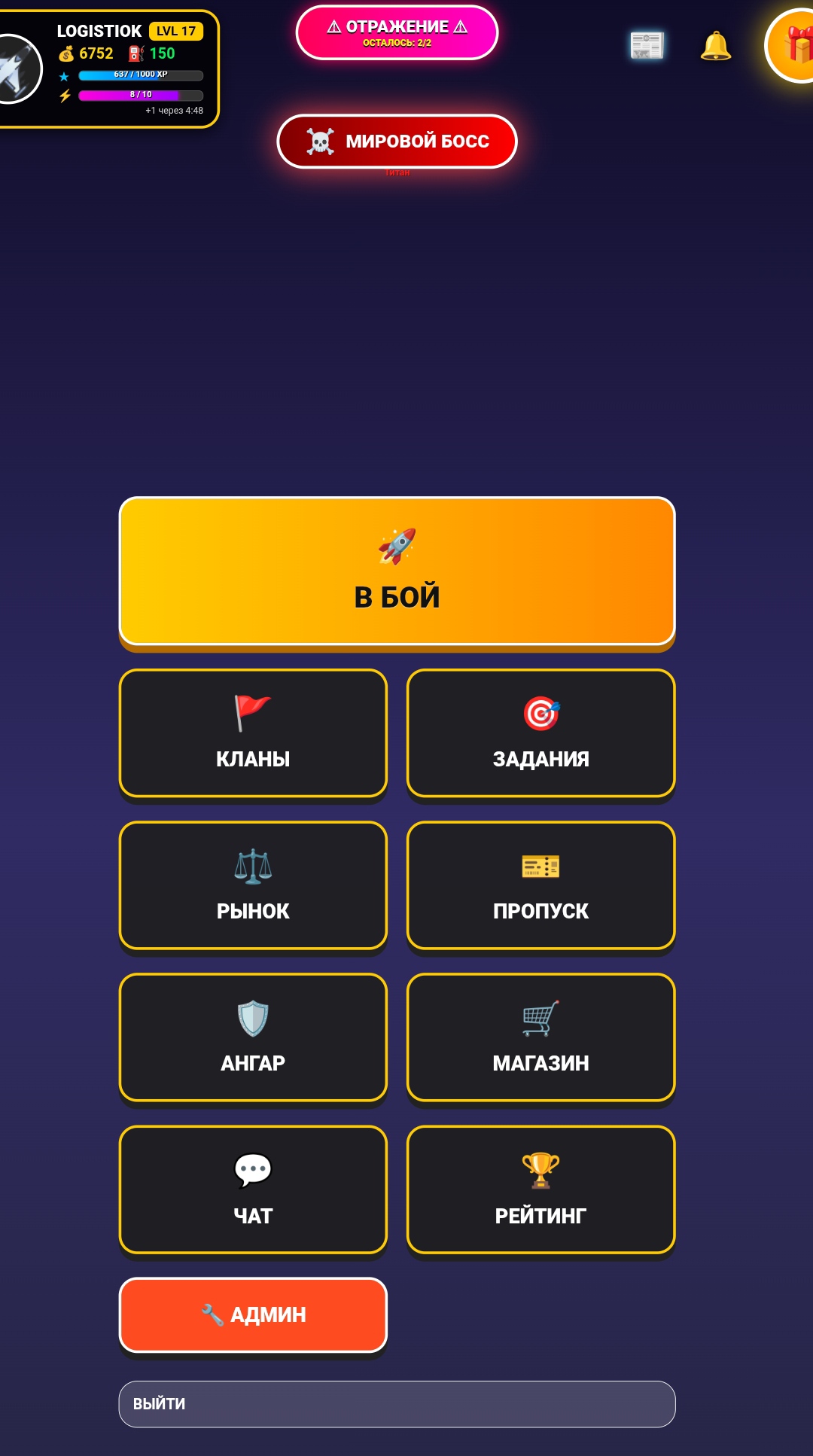Log out with ВЫЙТИ
Screen dimensions: 813x1456
pyautogui.click(x=397, y=1404)
